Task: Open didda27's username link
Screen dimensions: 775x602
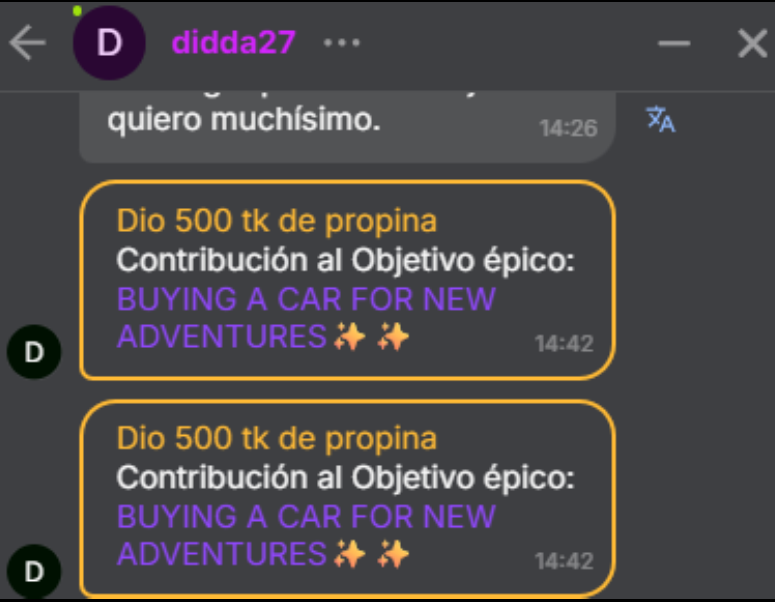Action: click(x=233, y=43)
